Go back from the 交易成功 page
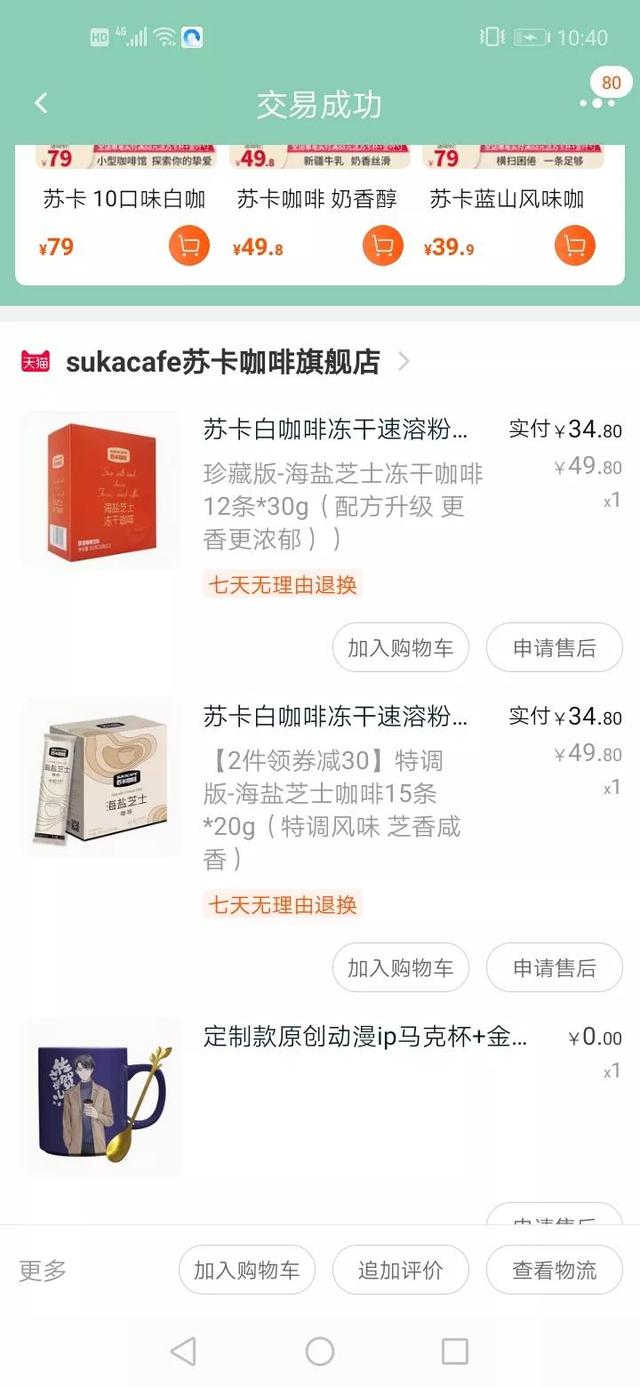640x1387 pixels. pyautogui.click(x=41, y=103)
